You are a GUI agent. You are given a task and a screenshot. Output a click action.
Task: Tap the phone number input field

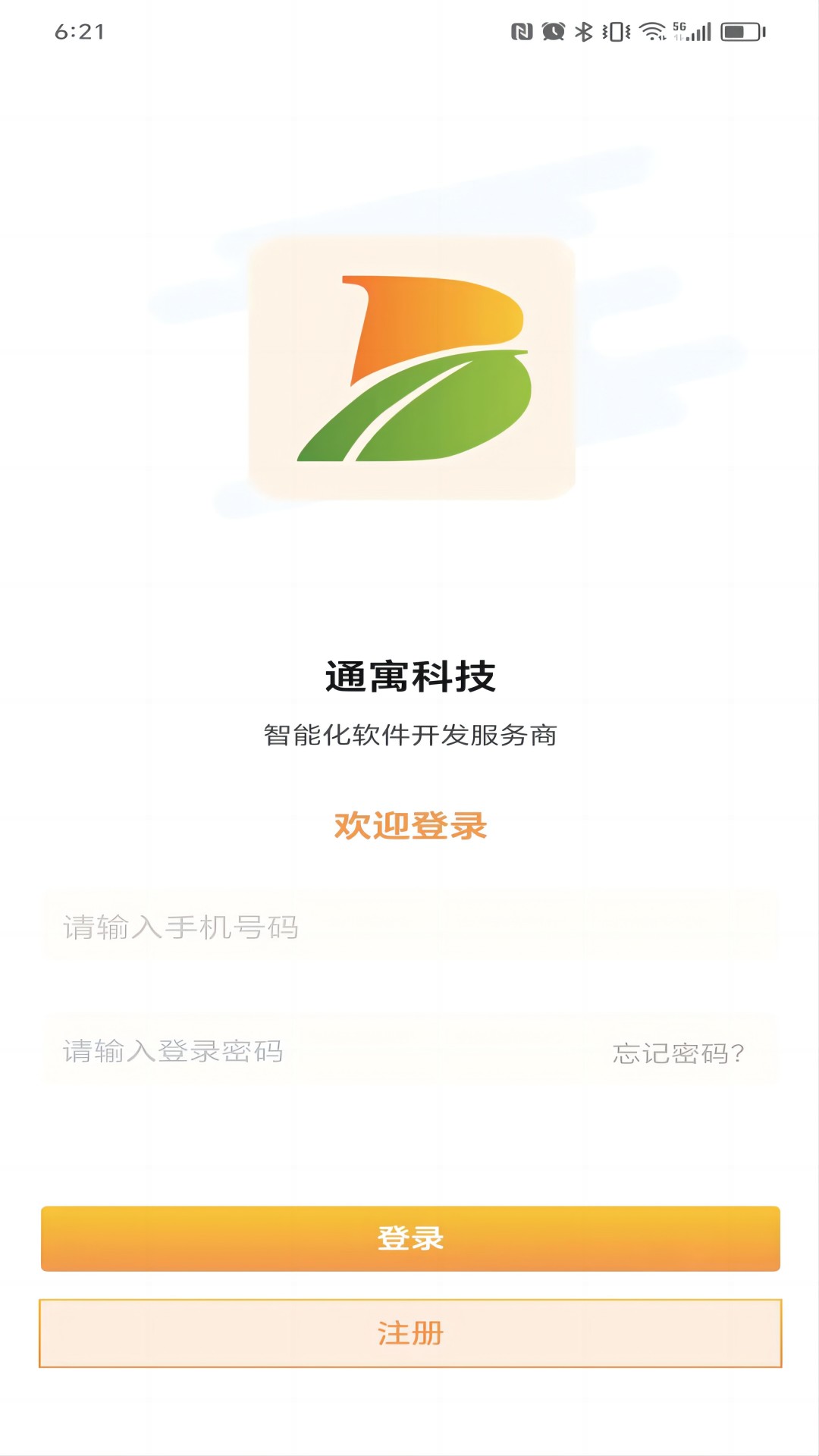tap(409, 927)
